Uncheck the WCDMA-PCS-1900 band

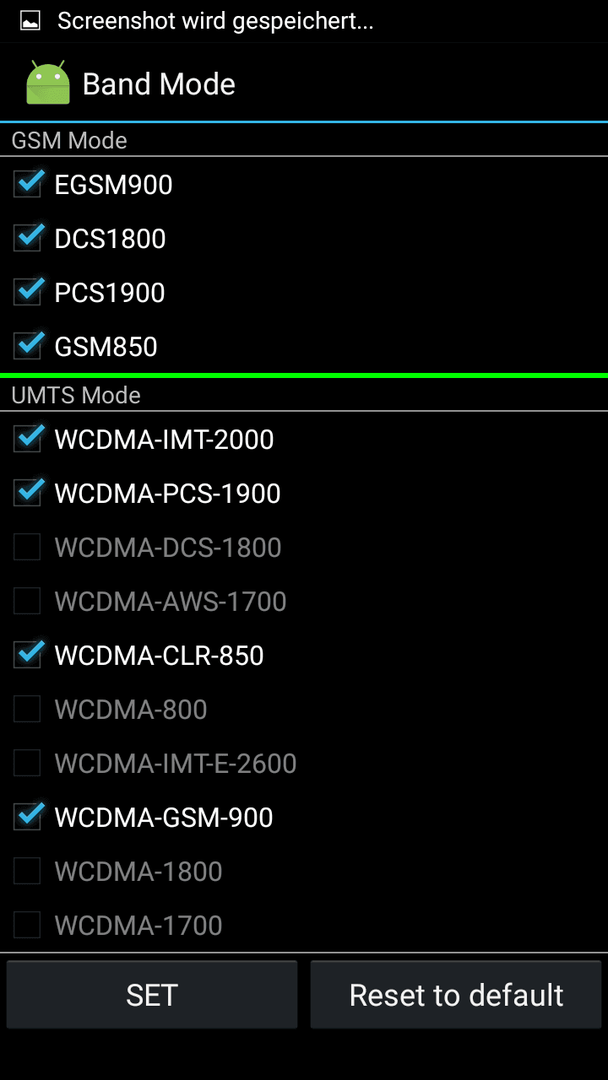click(28, 493)
